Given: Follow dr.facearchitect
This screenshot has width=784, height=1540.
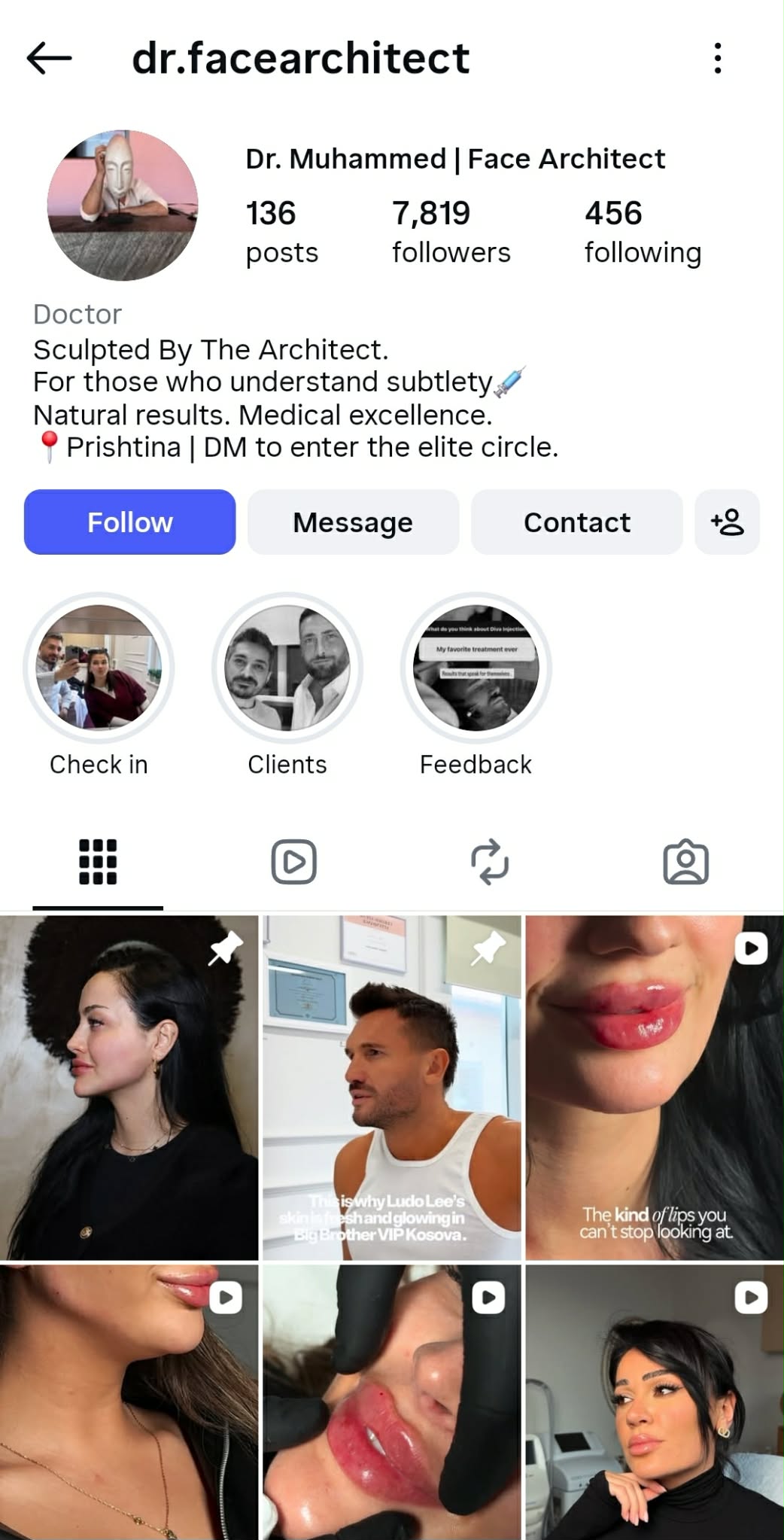Looking at the screenshot, I should pyautogui.click(x=129, y=522).
